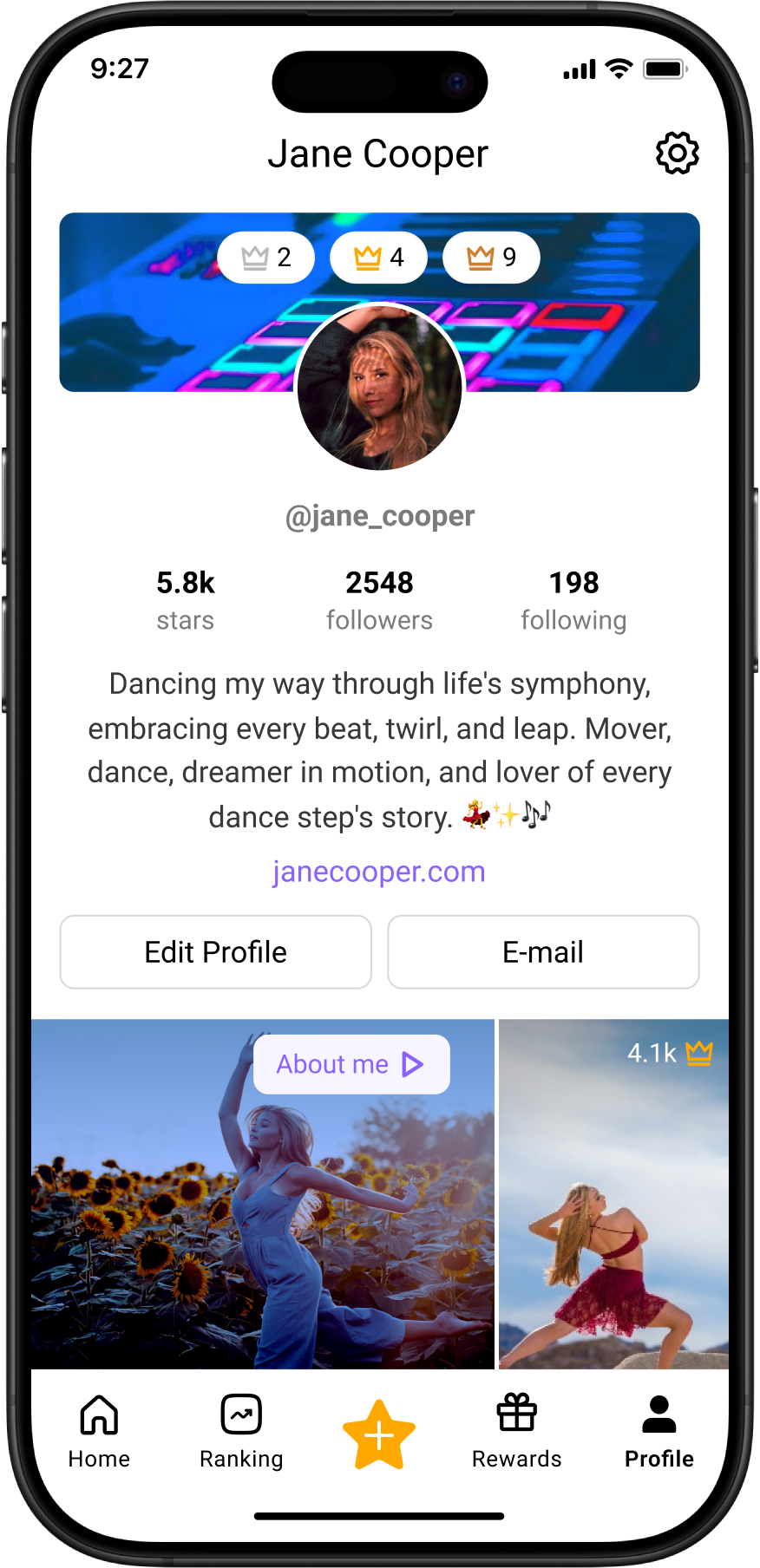Tap the E-mail button
The image size is (760, 1568).
[x=543, y=952]
